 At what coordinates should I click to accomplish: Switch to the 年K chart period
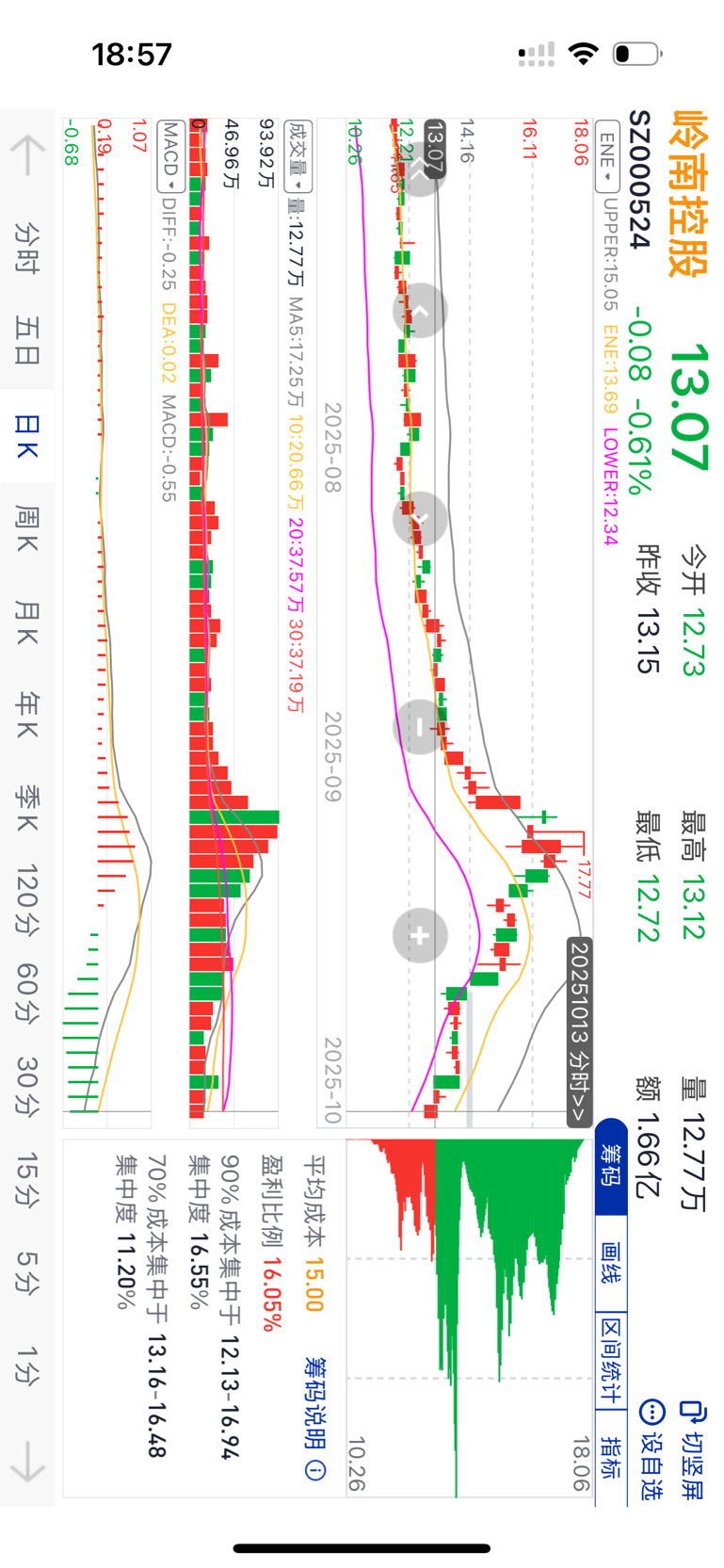(x=26, y=716)
